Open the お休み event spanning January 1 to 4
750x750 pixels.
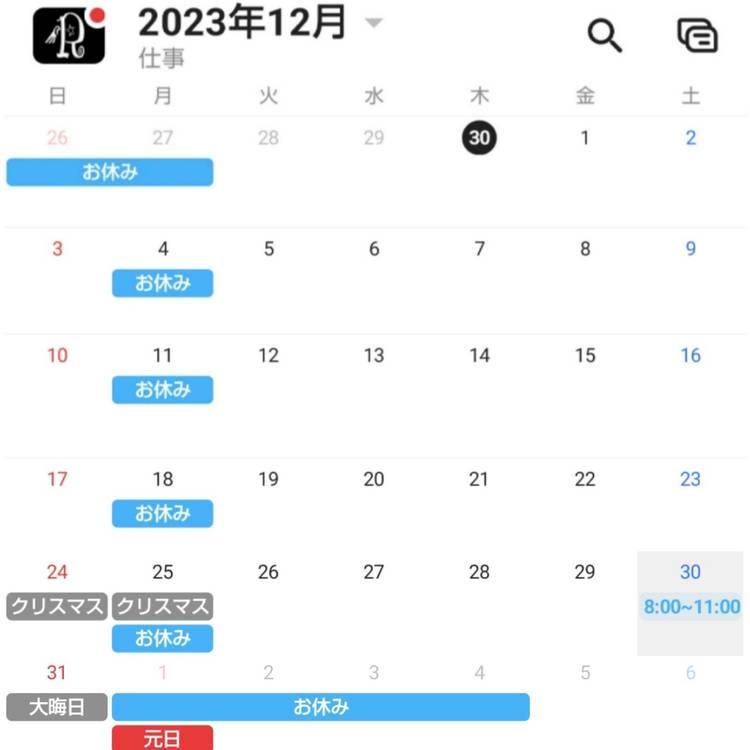pyautogui.click(x=320, y=707)
